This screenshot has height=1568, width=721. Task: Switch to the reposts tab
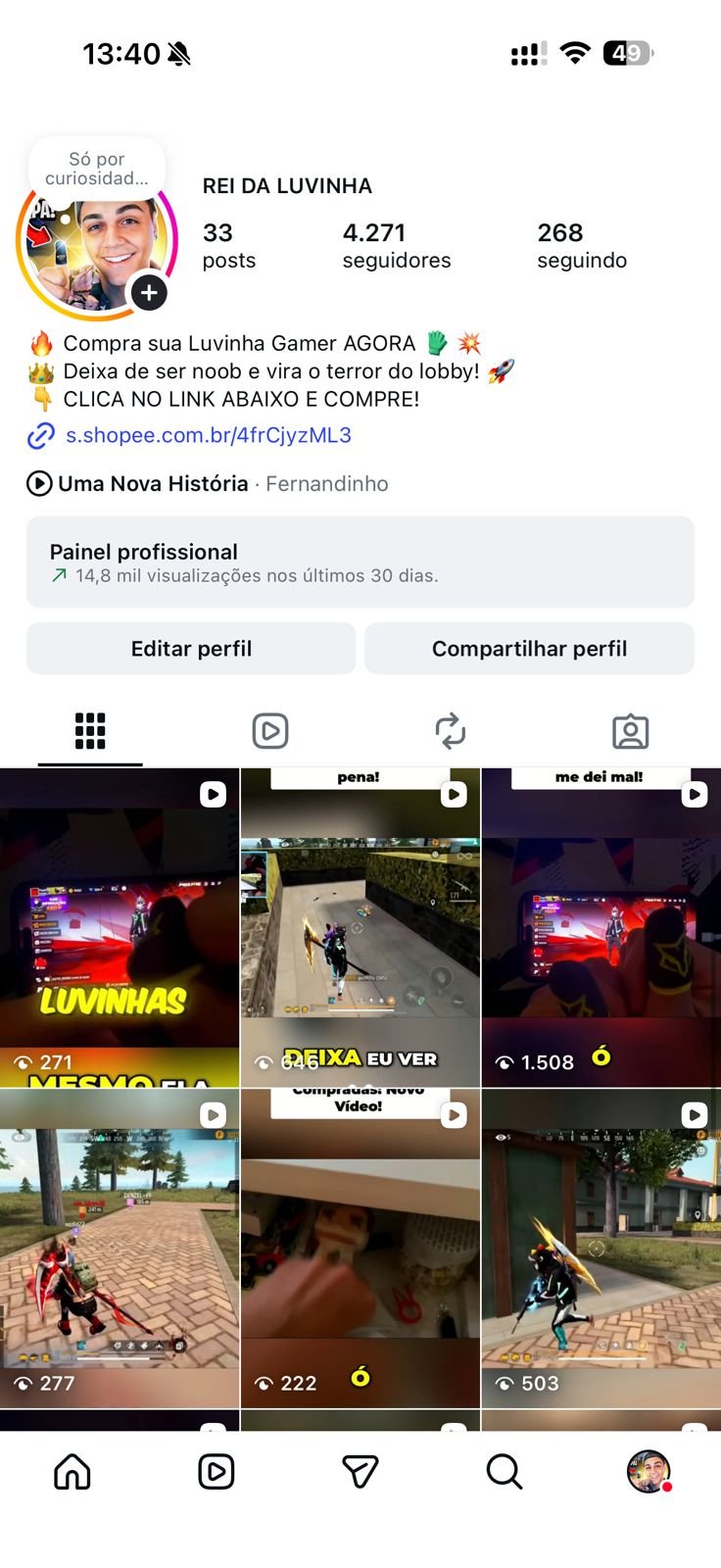coord(450,731)
